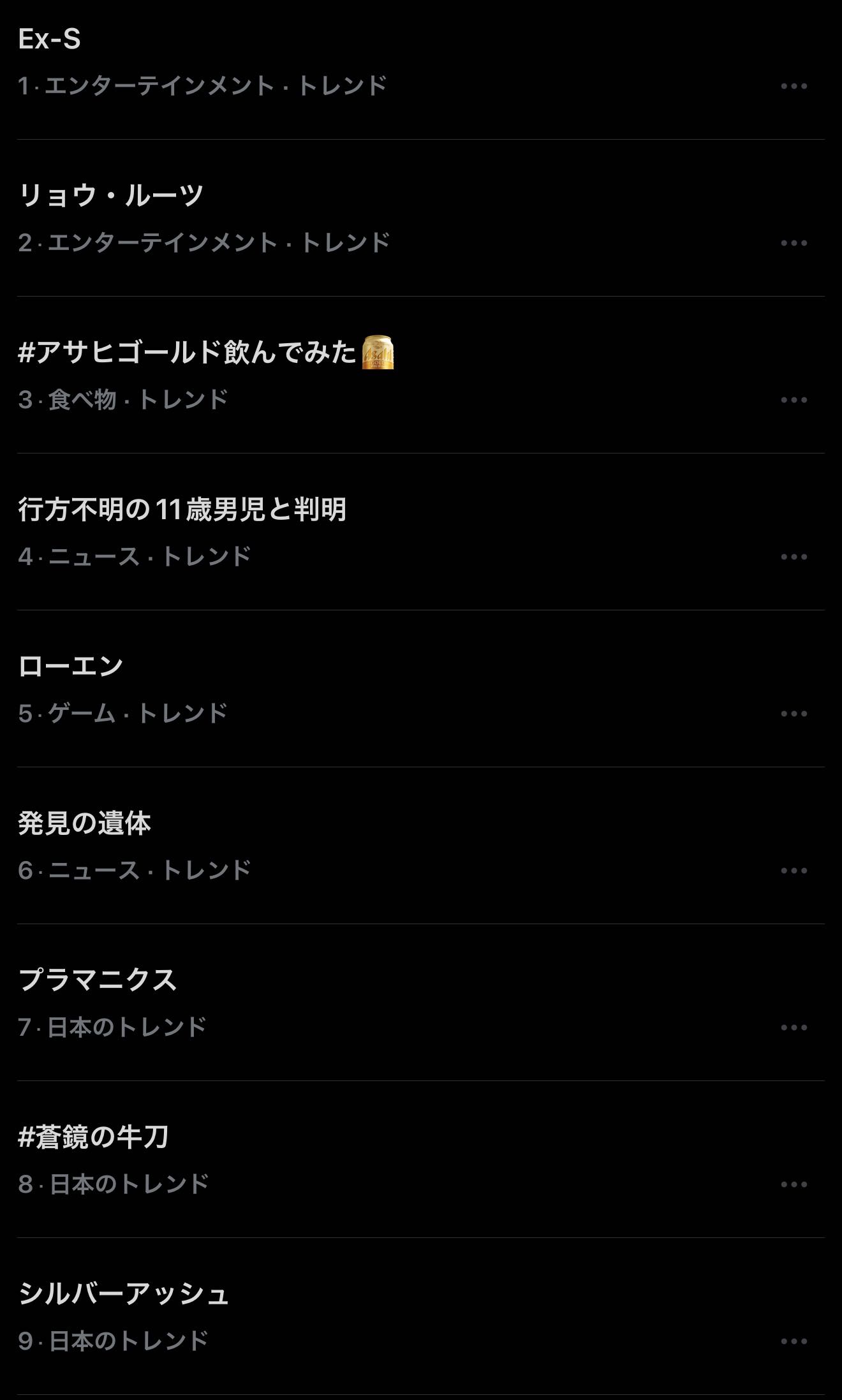Image resolution: width=842 pixels, height=1400 pixels.
Task: Open the #蒼鏡の牛刀 hashtag trend
Action: 94,1137
